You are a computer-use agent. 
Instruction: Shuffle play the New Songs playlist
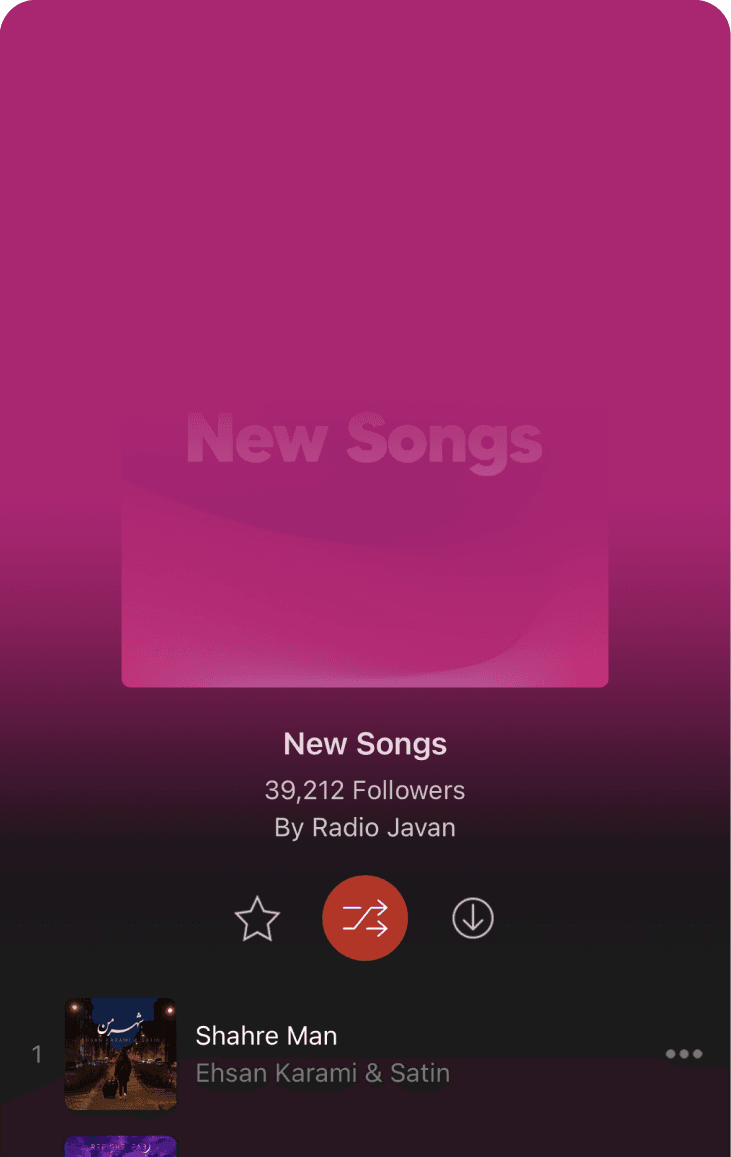(x=365, y=918)
